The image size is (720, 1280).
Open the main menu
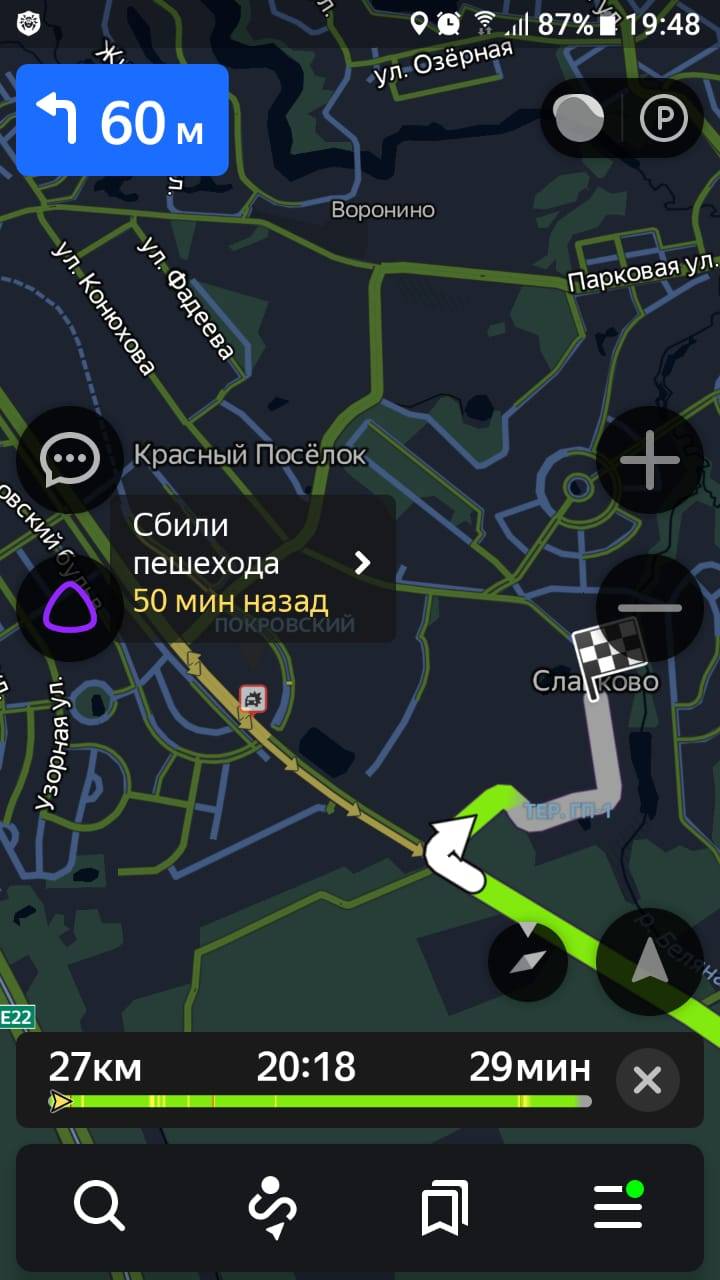pos(619,1207)
